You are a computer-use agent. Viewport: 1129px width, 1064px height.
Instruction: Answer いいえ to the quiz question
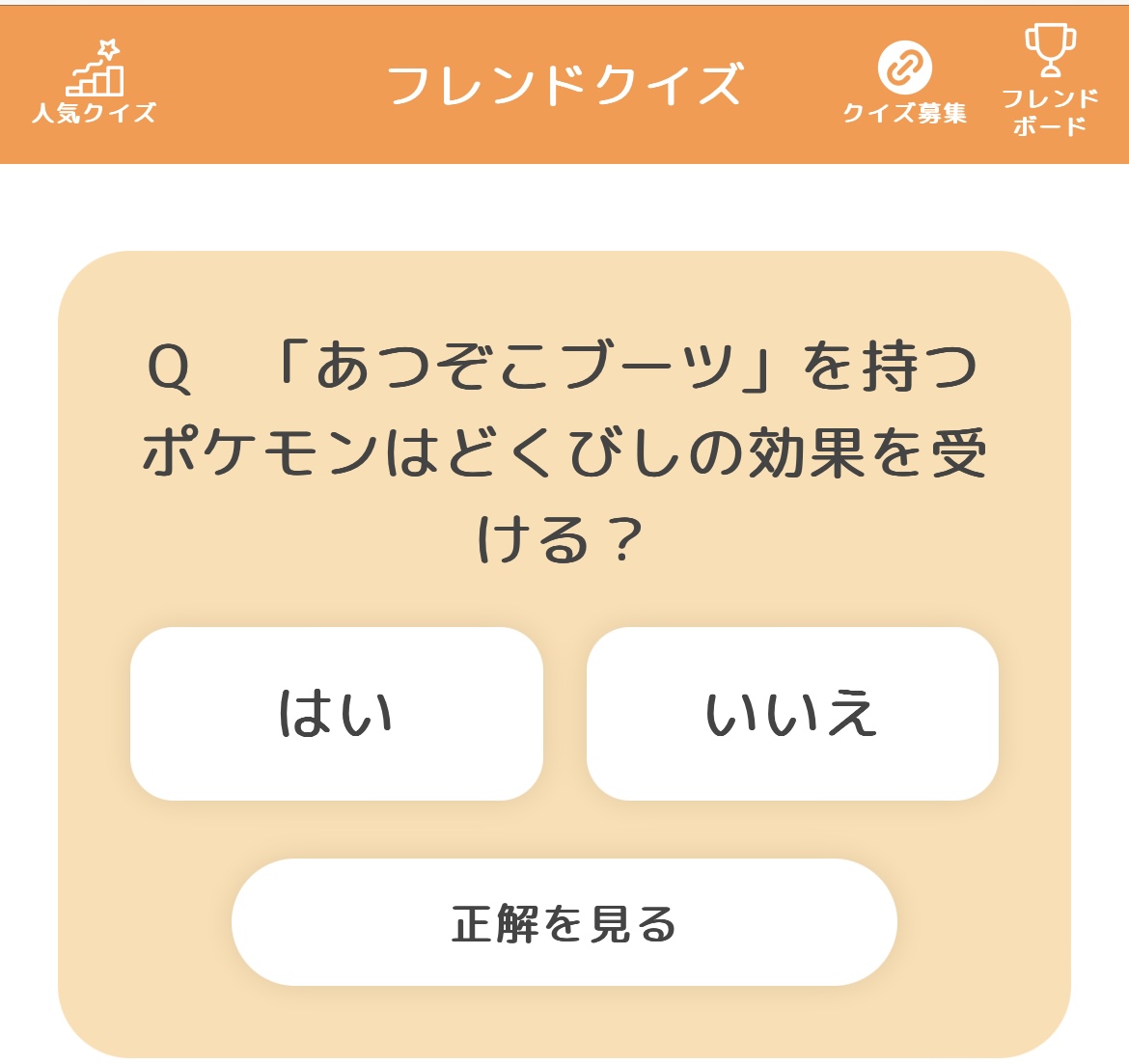(x=791, y=714)
